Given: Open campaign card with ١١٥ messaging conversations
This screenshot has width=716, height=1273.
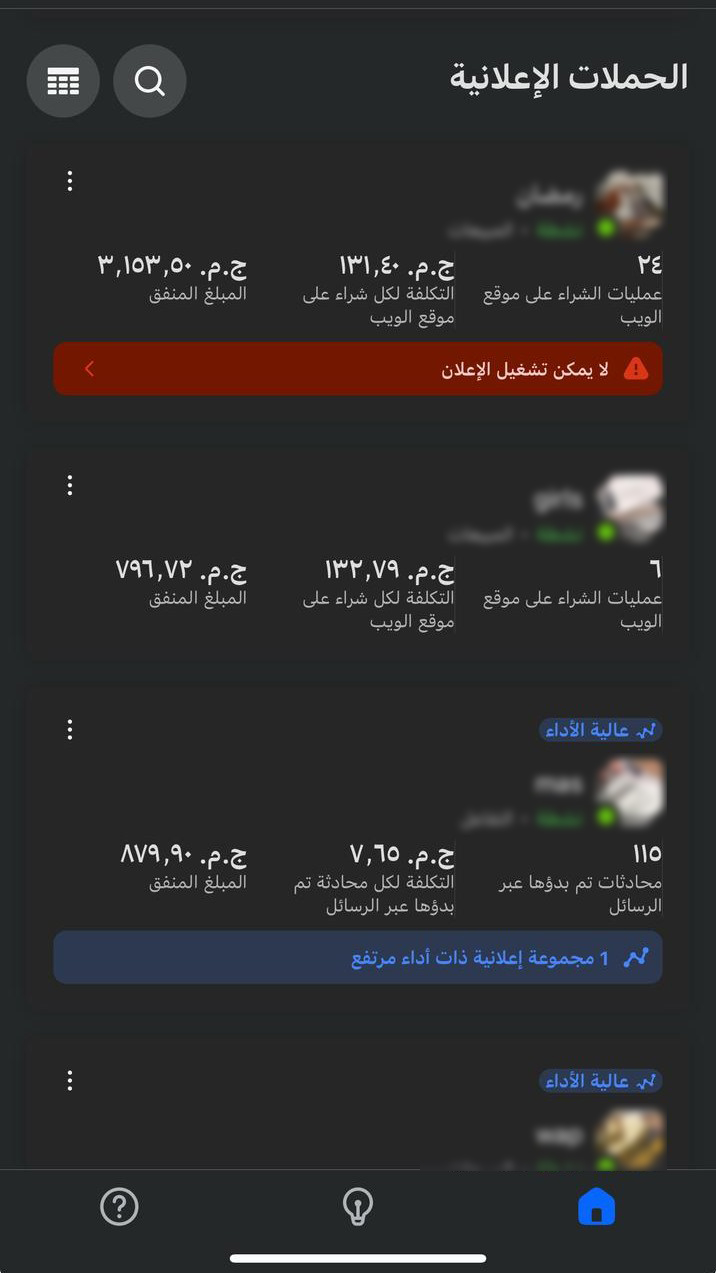Looking at the screenshot, I should (x=358, y=846).
